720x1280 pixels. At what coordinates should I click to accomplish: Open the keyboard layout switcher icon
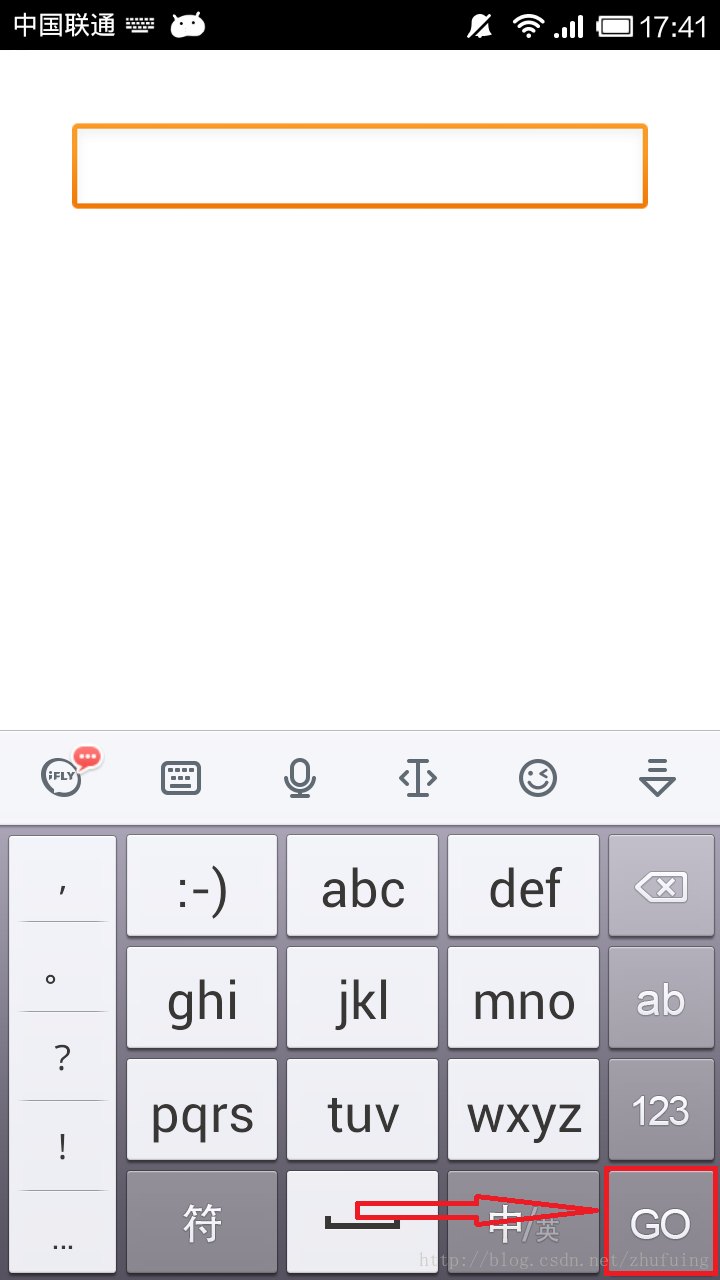click(181, 778)
